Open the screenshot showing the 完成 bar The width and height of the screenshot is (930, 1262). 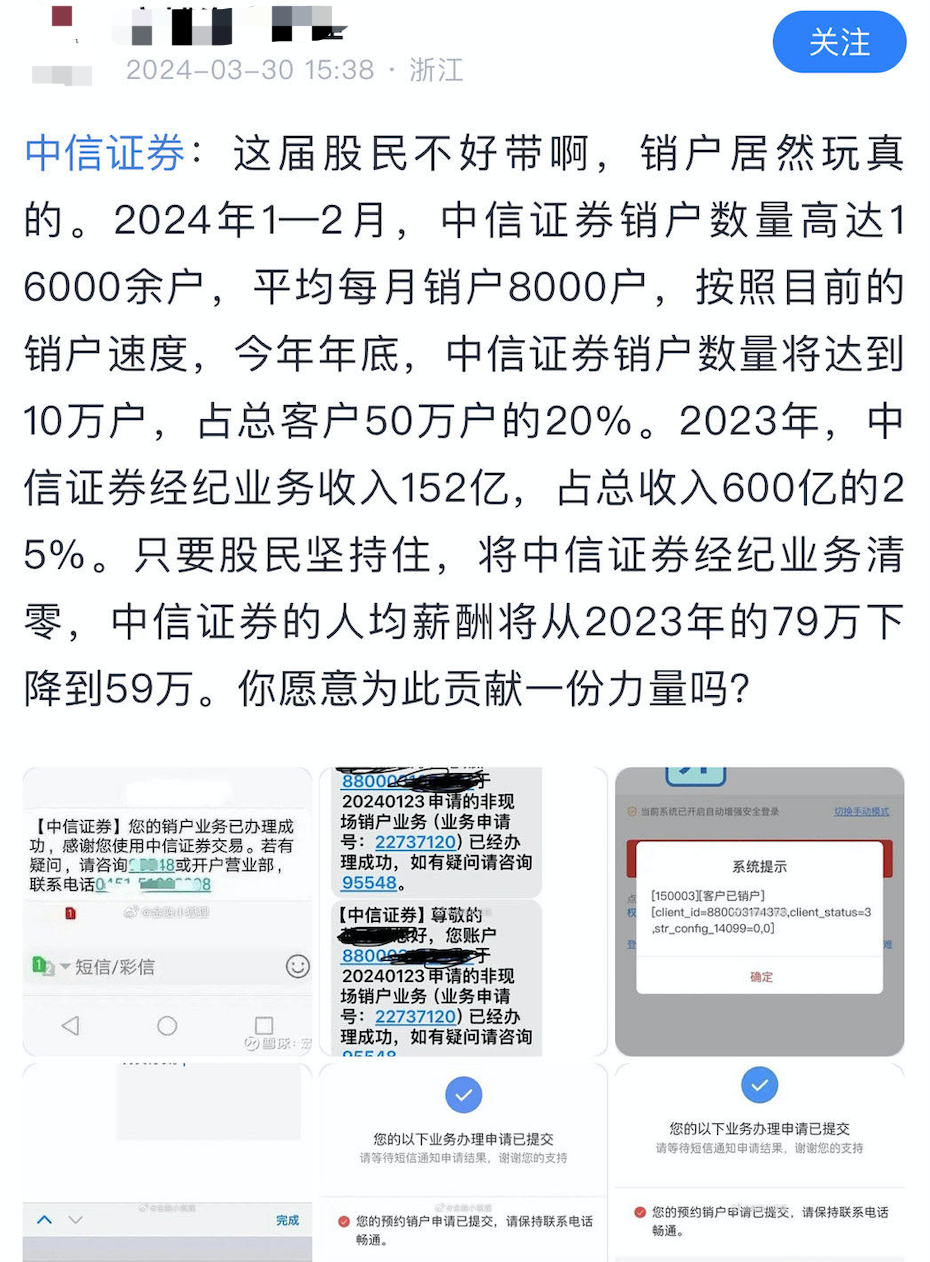point(167,1162)
